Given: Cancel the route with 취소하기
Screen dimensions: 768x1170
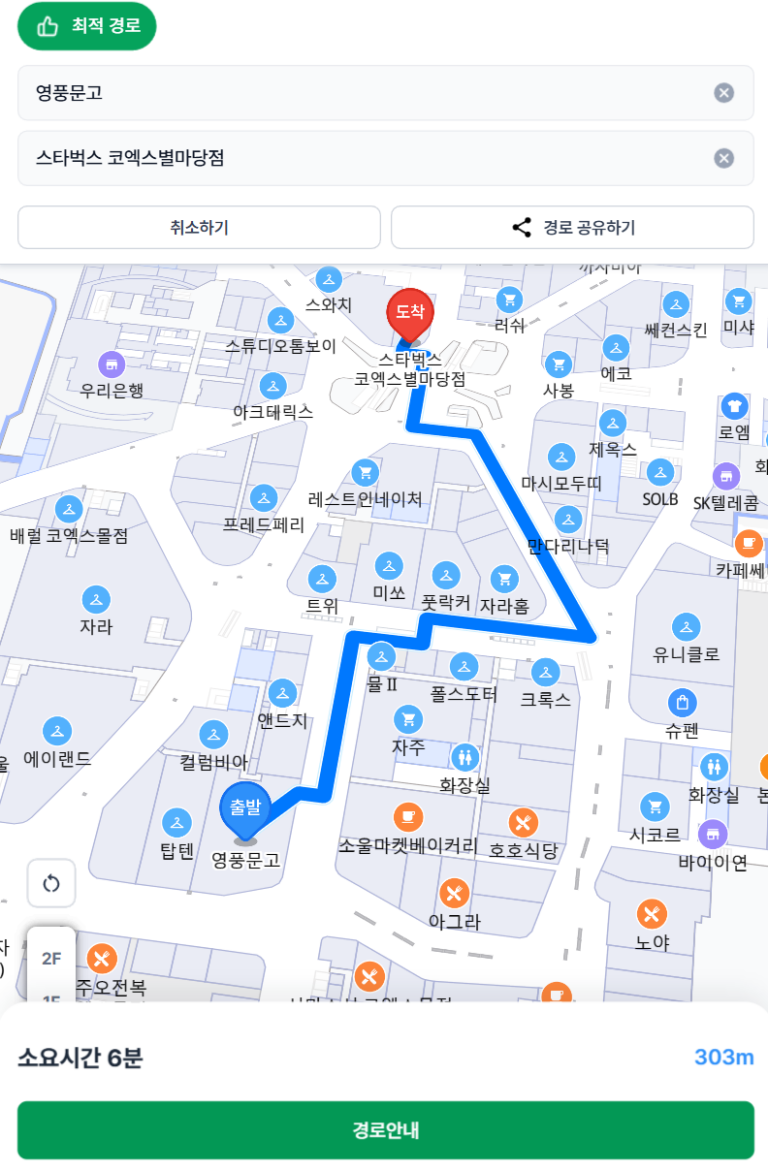Looking at the screenshot, I should coord(198,227).
